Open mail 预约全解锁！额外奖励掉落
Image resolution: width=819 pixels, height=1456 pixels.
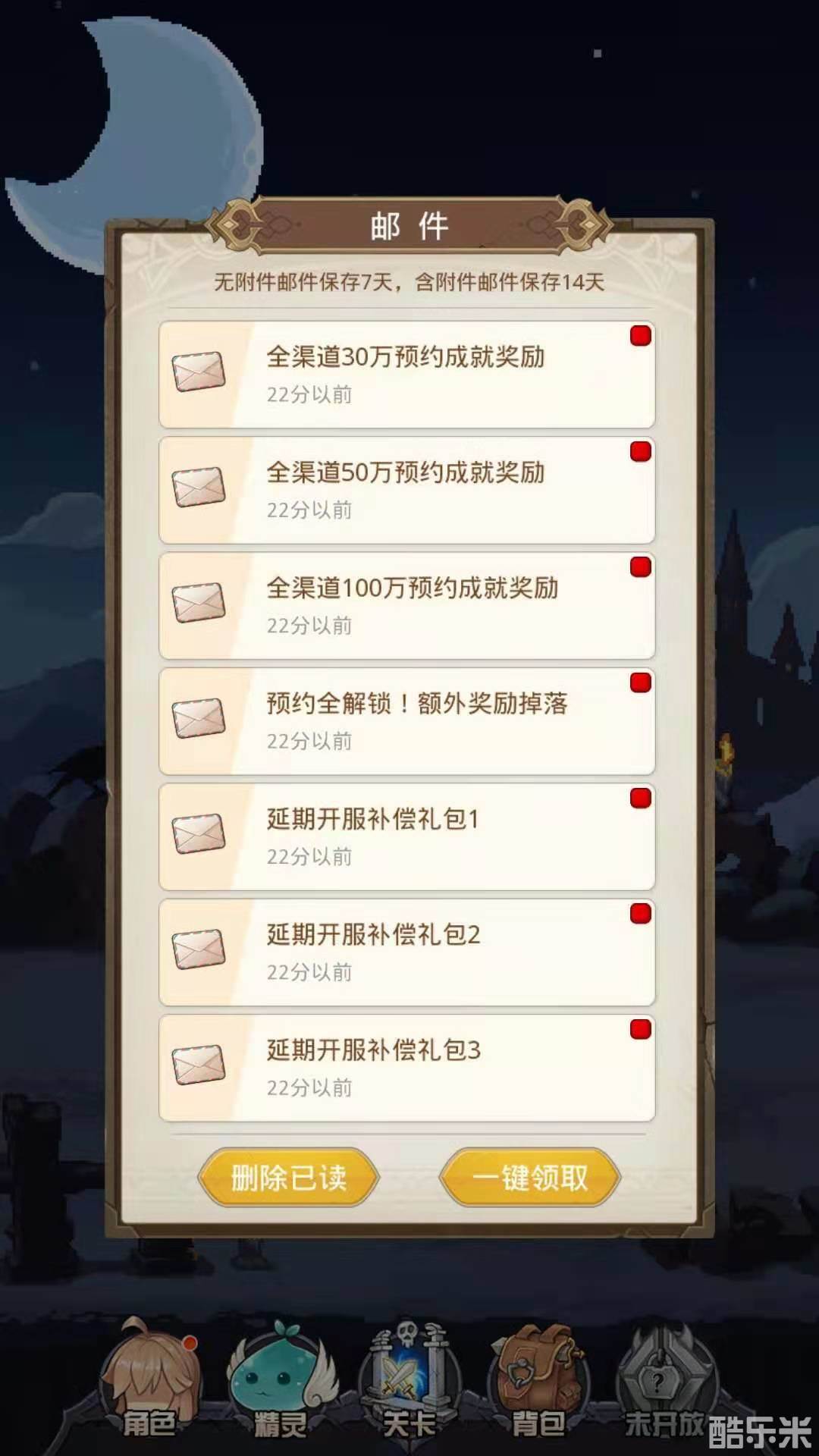[x=406, y=721]
